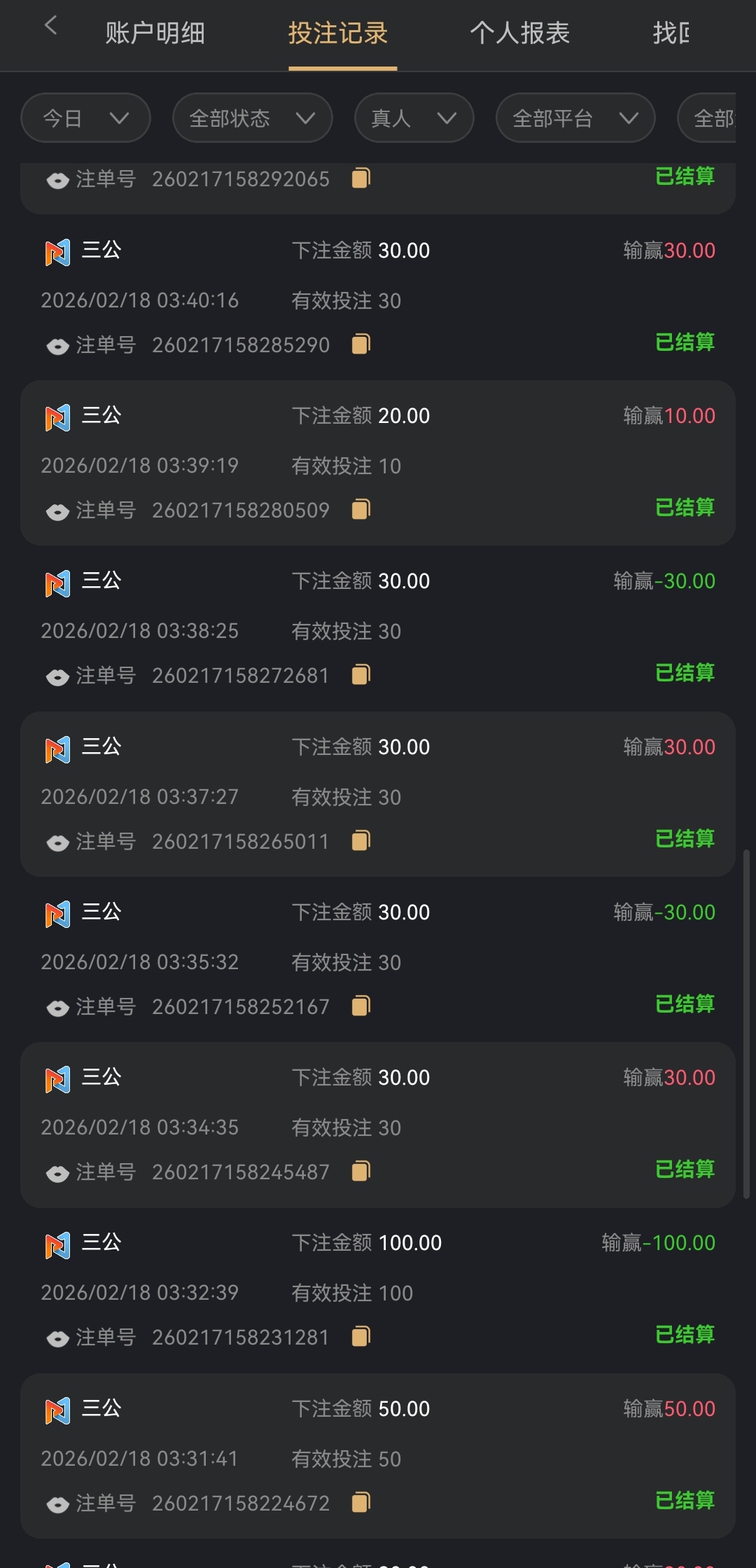The width and height of the screenshot is (756, 1568).
Task: Copy bet number 260217158272681
Action: pos(360,674)
